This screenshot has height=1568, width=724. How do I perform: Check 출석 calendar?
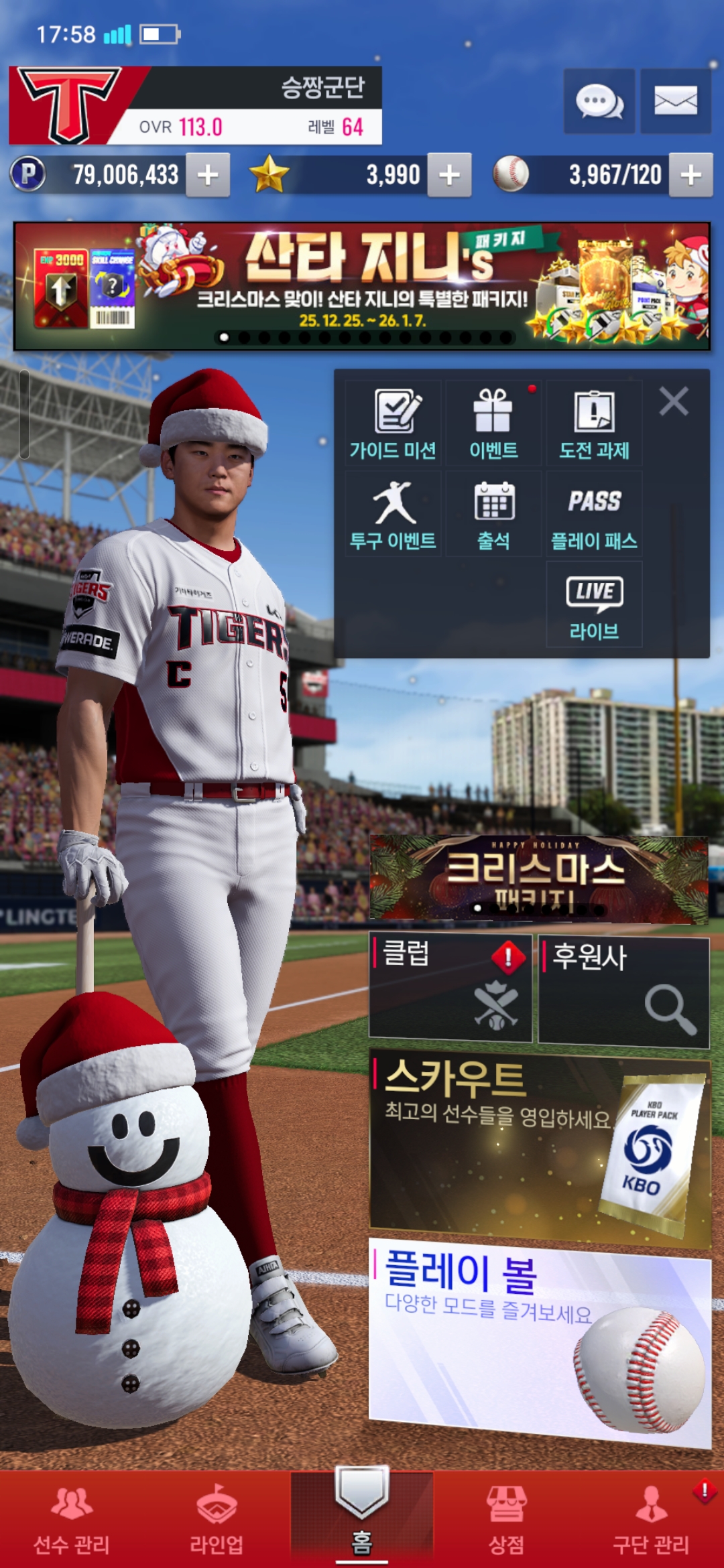click(493, 515)
